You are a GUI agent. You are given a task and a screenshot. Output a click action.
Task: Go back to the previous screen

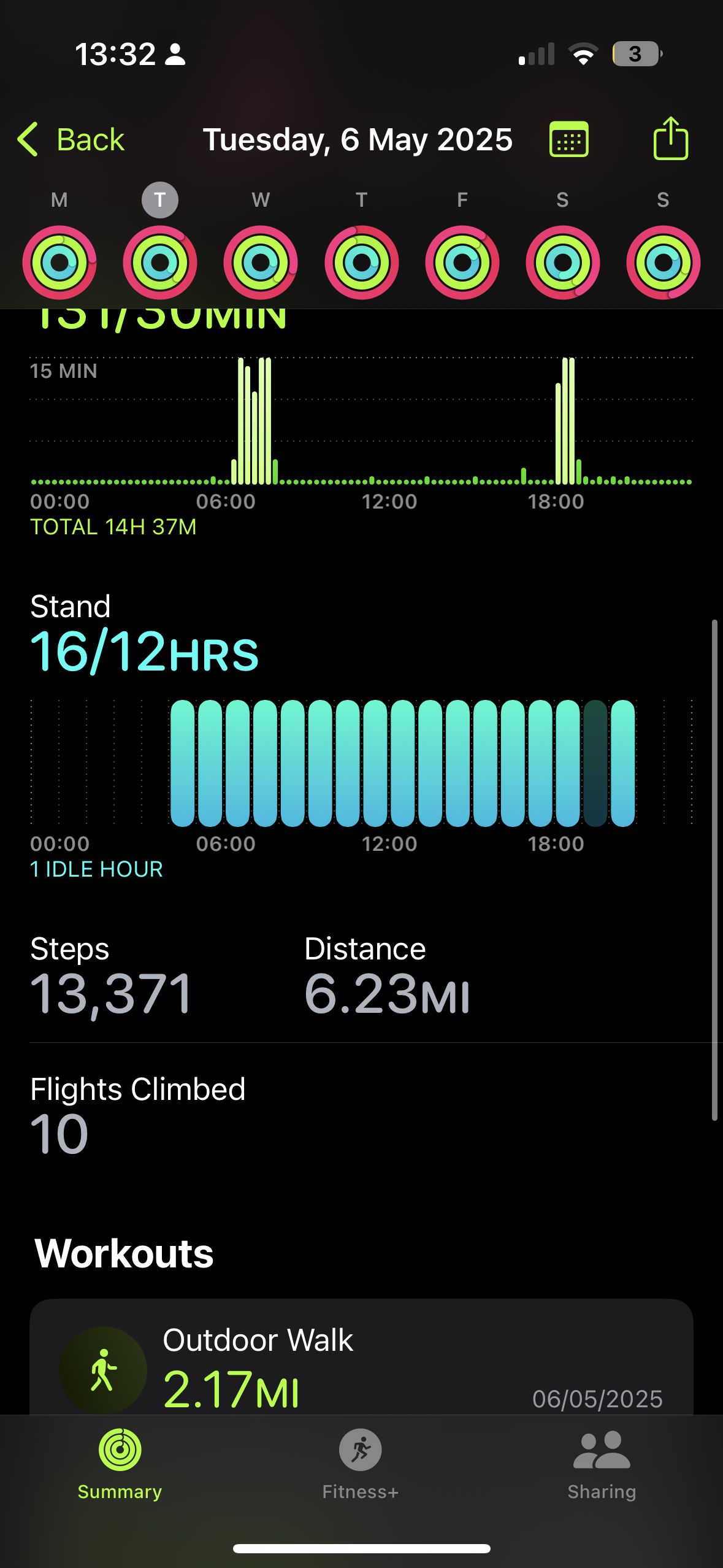pyautogui.click(x=71, y=140)
